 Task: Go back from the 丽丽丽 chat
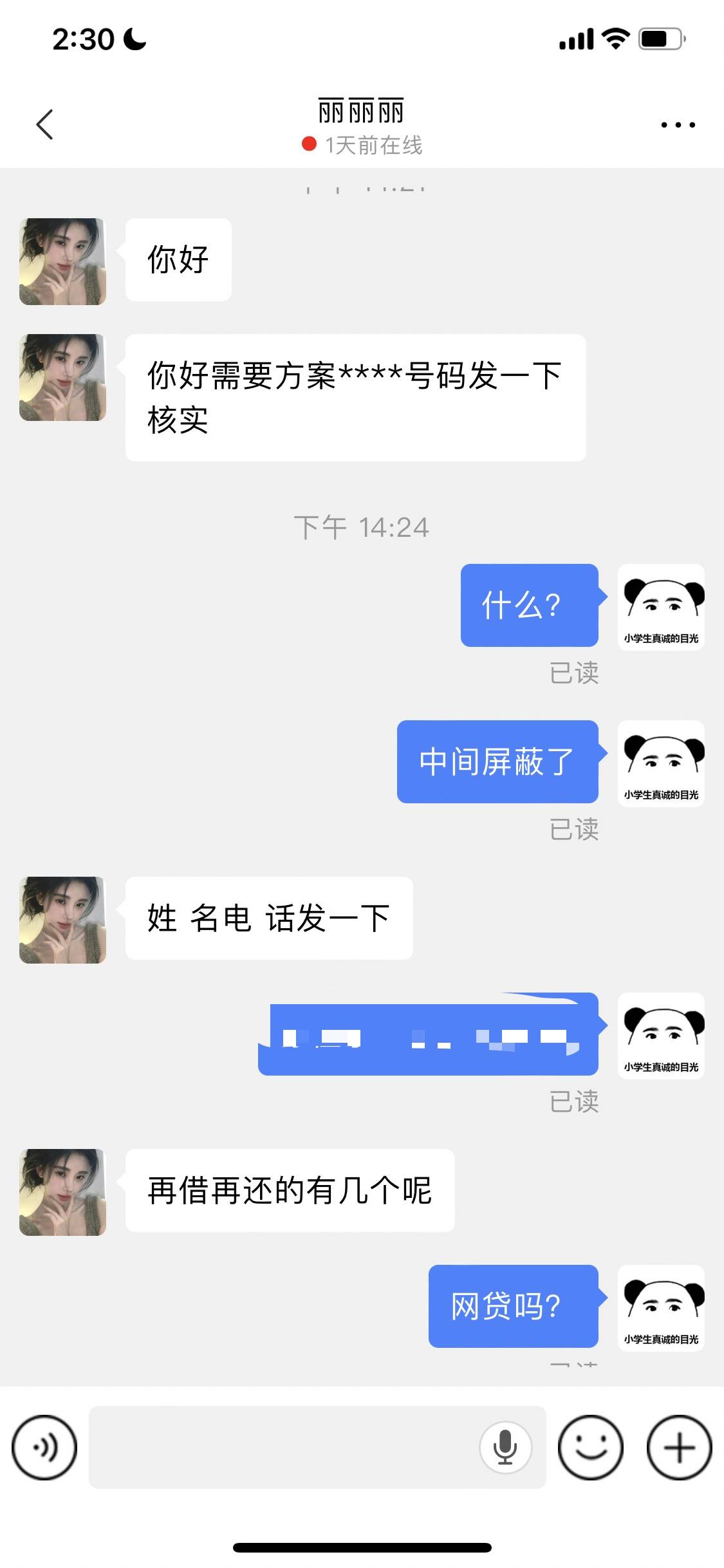[44, 124]
